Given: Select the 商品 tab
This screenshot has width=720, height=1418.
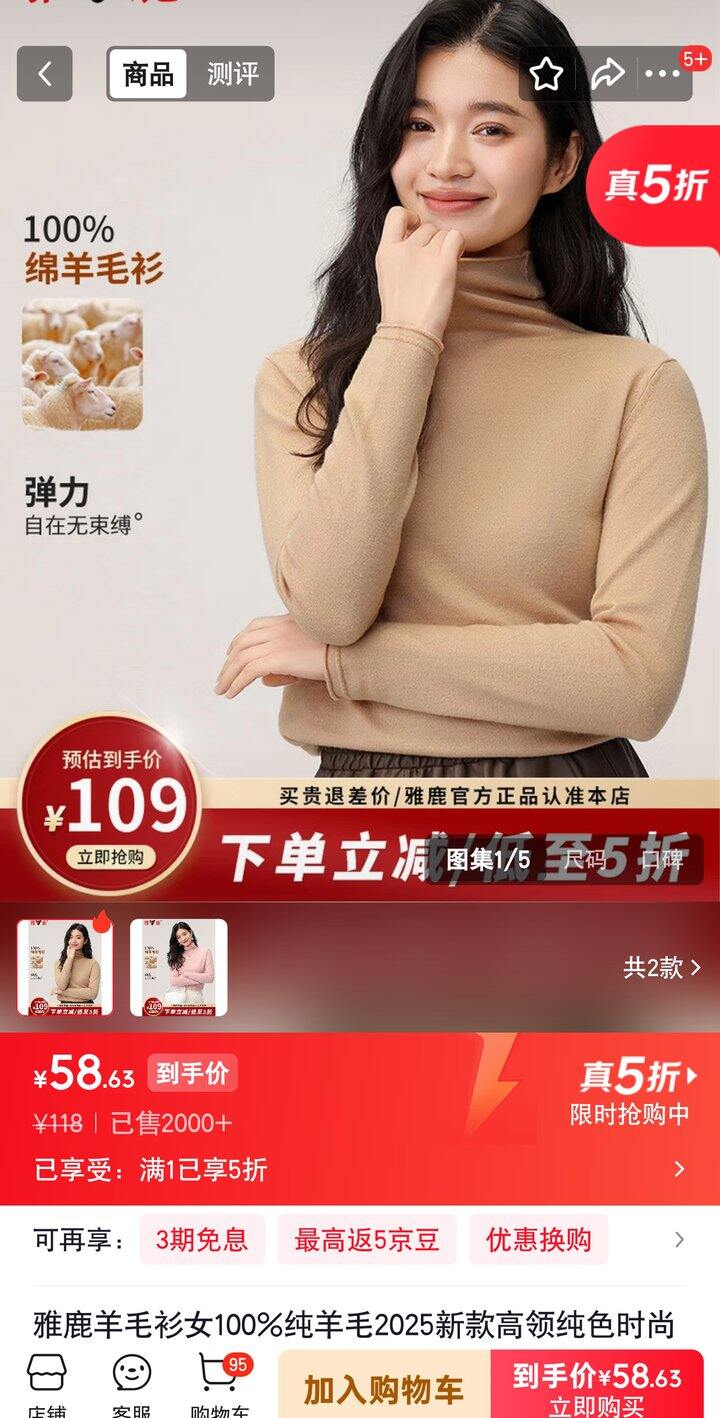Looking at the screenshot, I should click(148, 74).
